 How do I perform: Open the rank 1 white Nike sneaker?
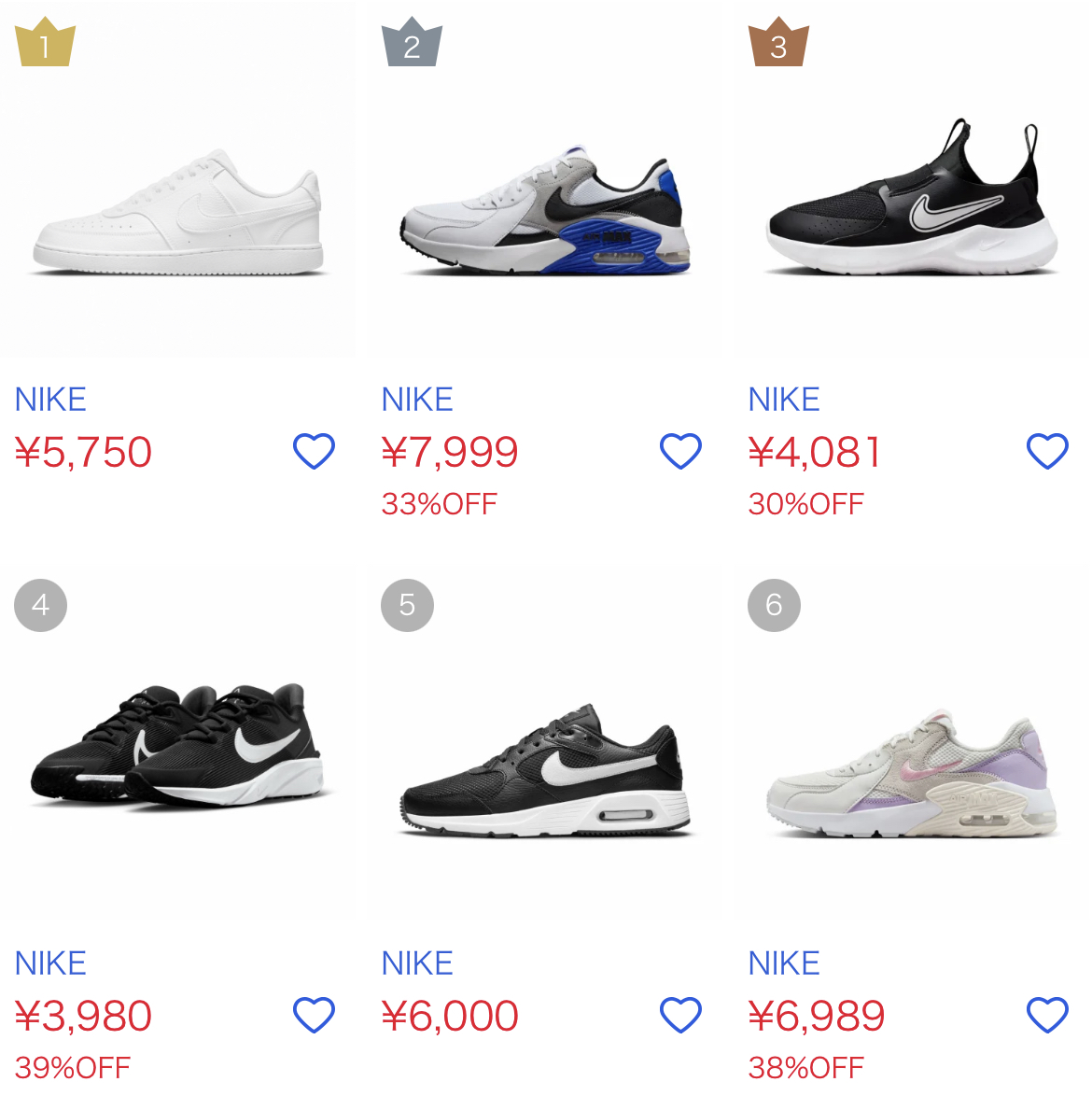pyautogui.click(x=177, y=213)
